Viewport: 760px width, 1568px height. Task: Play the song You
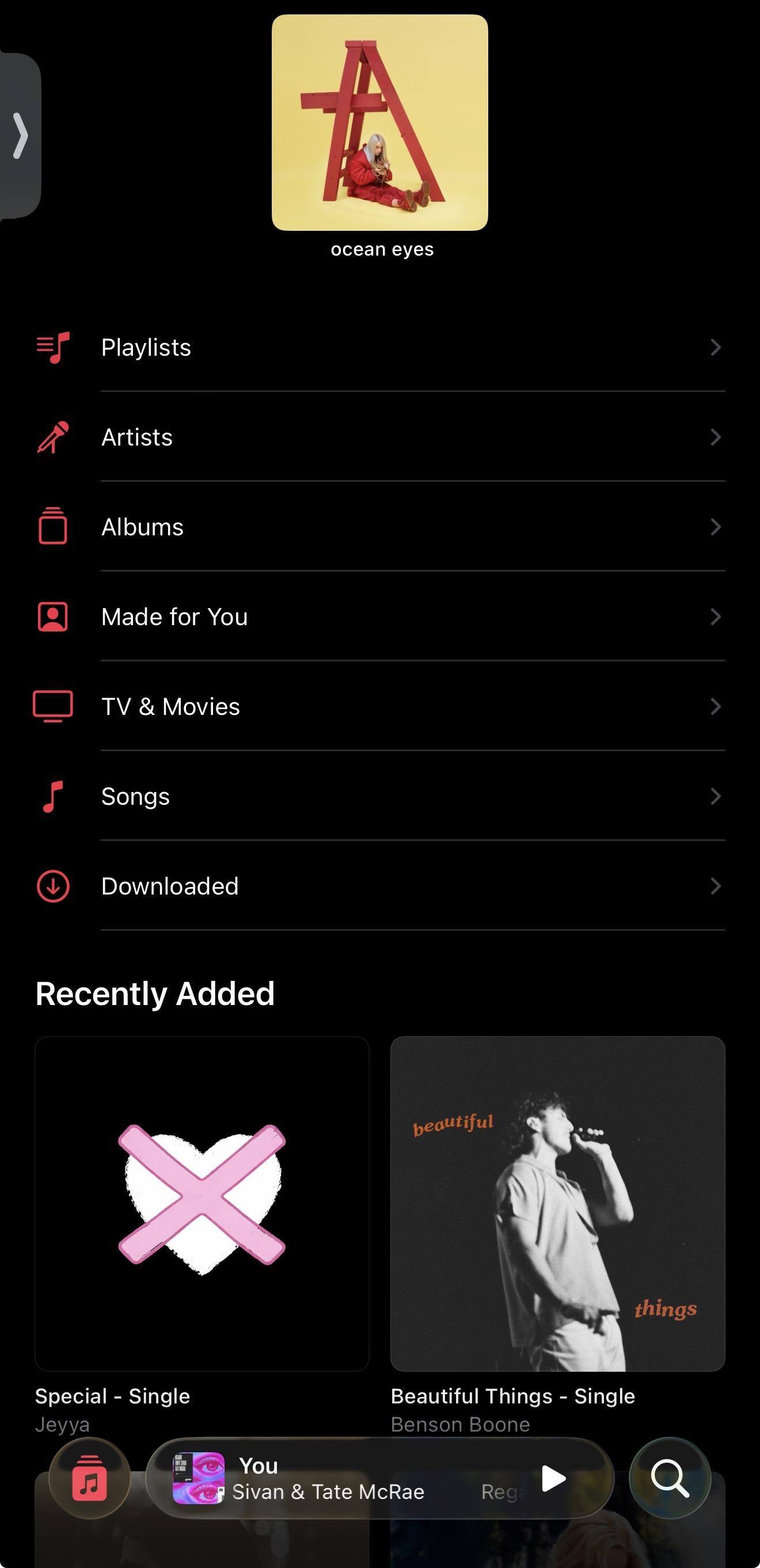tap(553, 1479)
